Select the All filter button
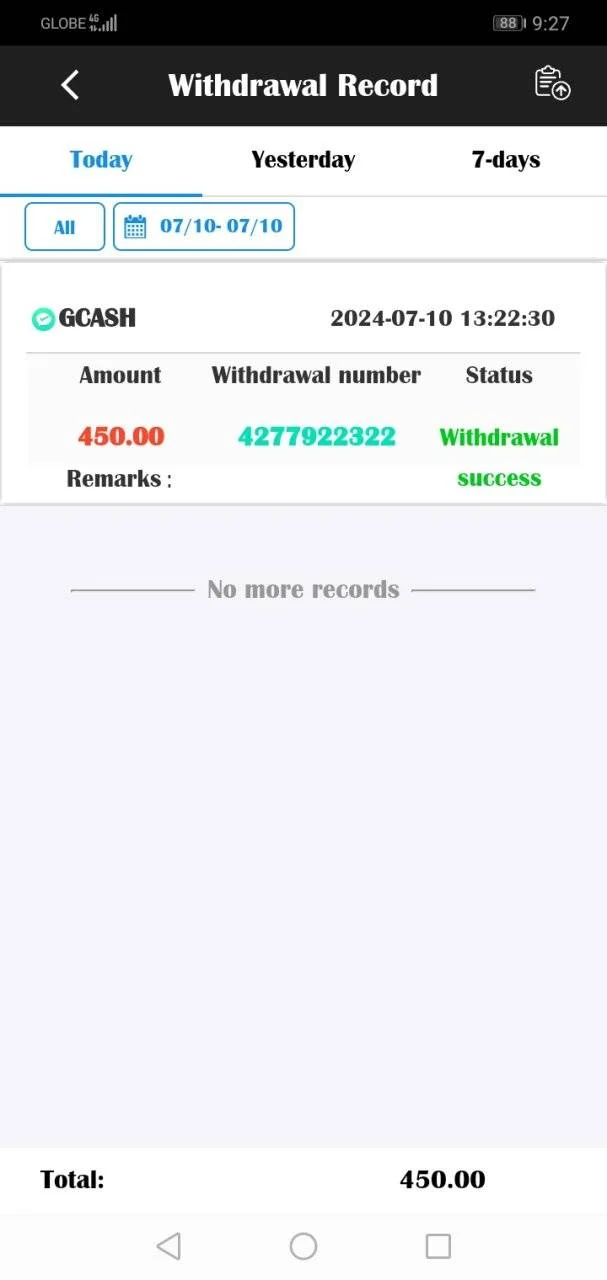Viewport: 607px width, 1280px height. (x=65, y=226)
